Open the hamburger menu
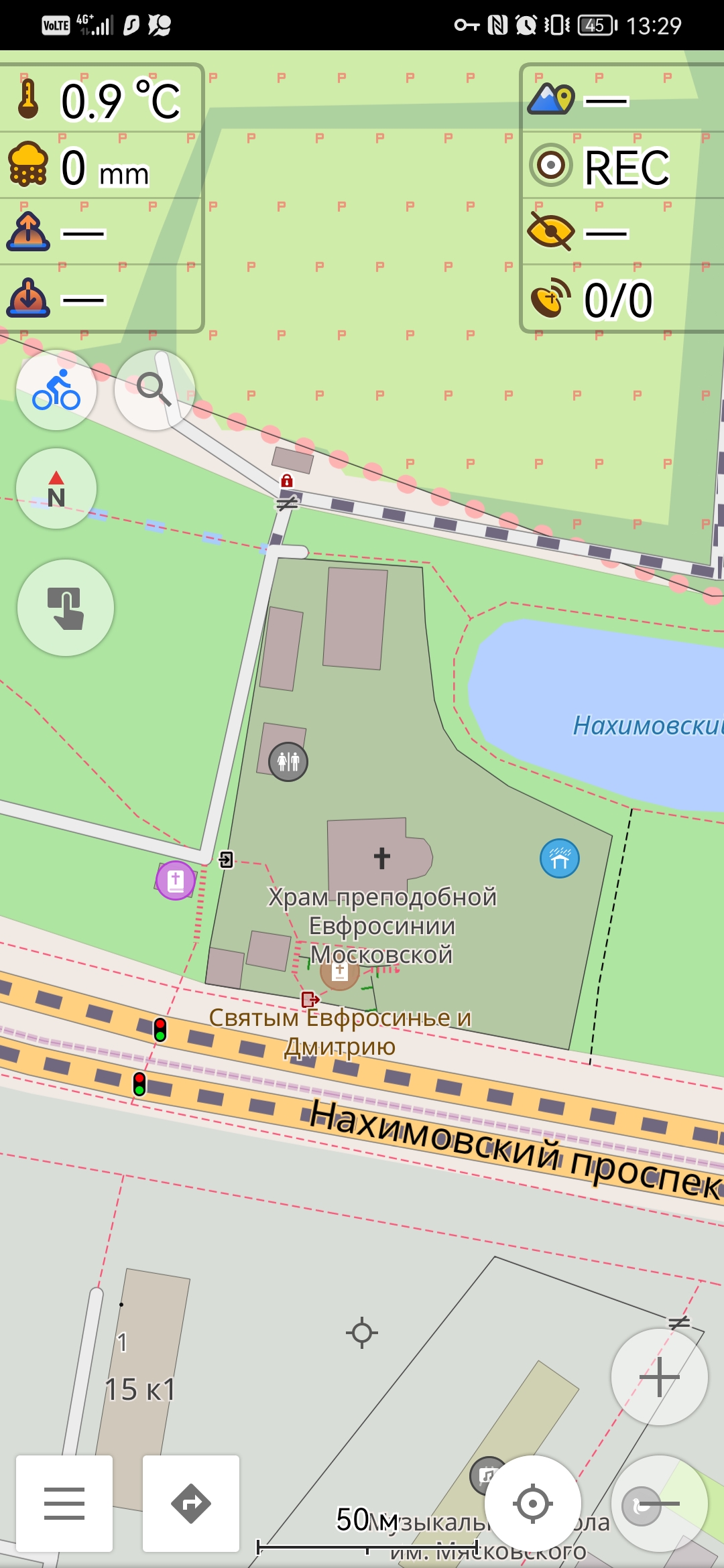This screenshot has width=724, height=1568. (x=64, y=1503)
